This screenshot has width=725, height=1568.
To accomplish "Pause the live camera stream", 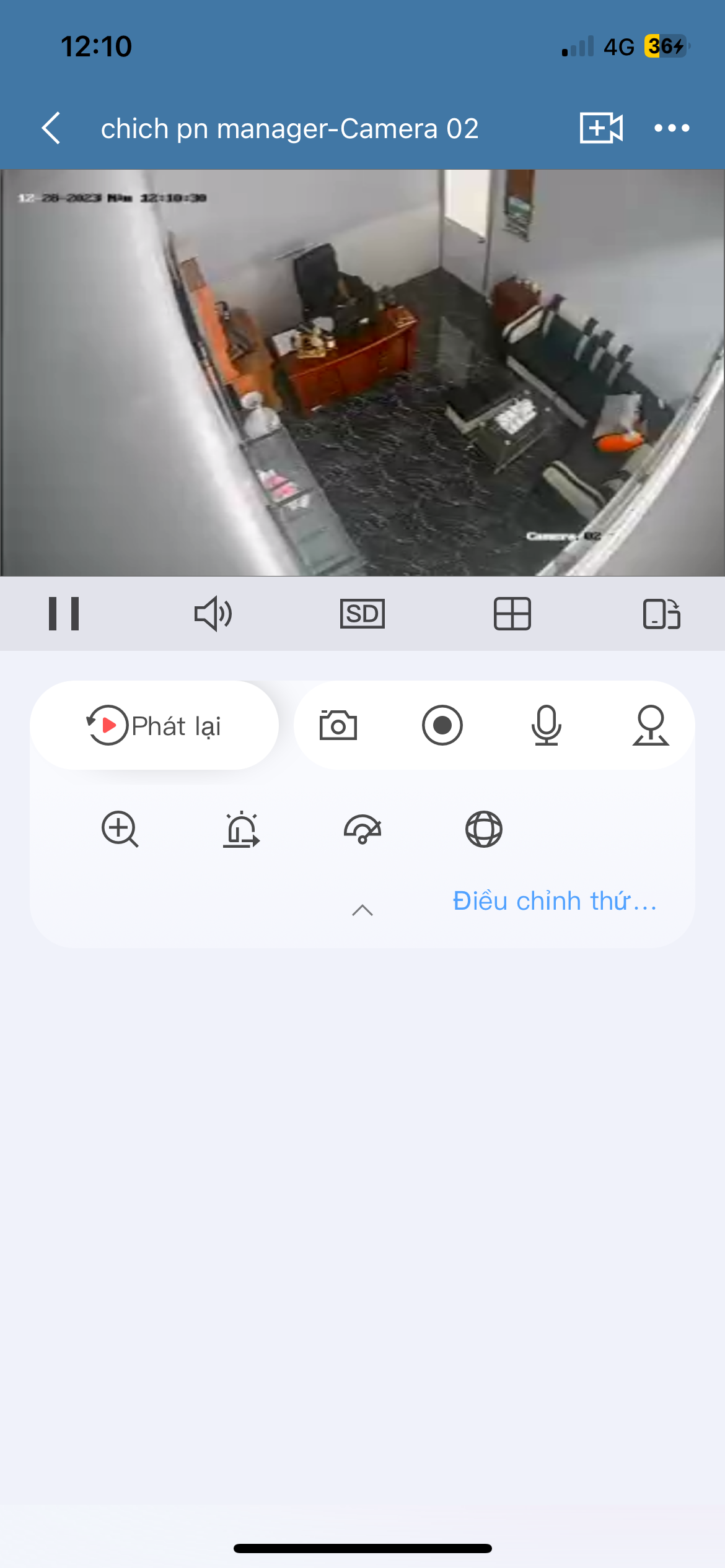I will [64, 614].
